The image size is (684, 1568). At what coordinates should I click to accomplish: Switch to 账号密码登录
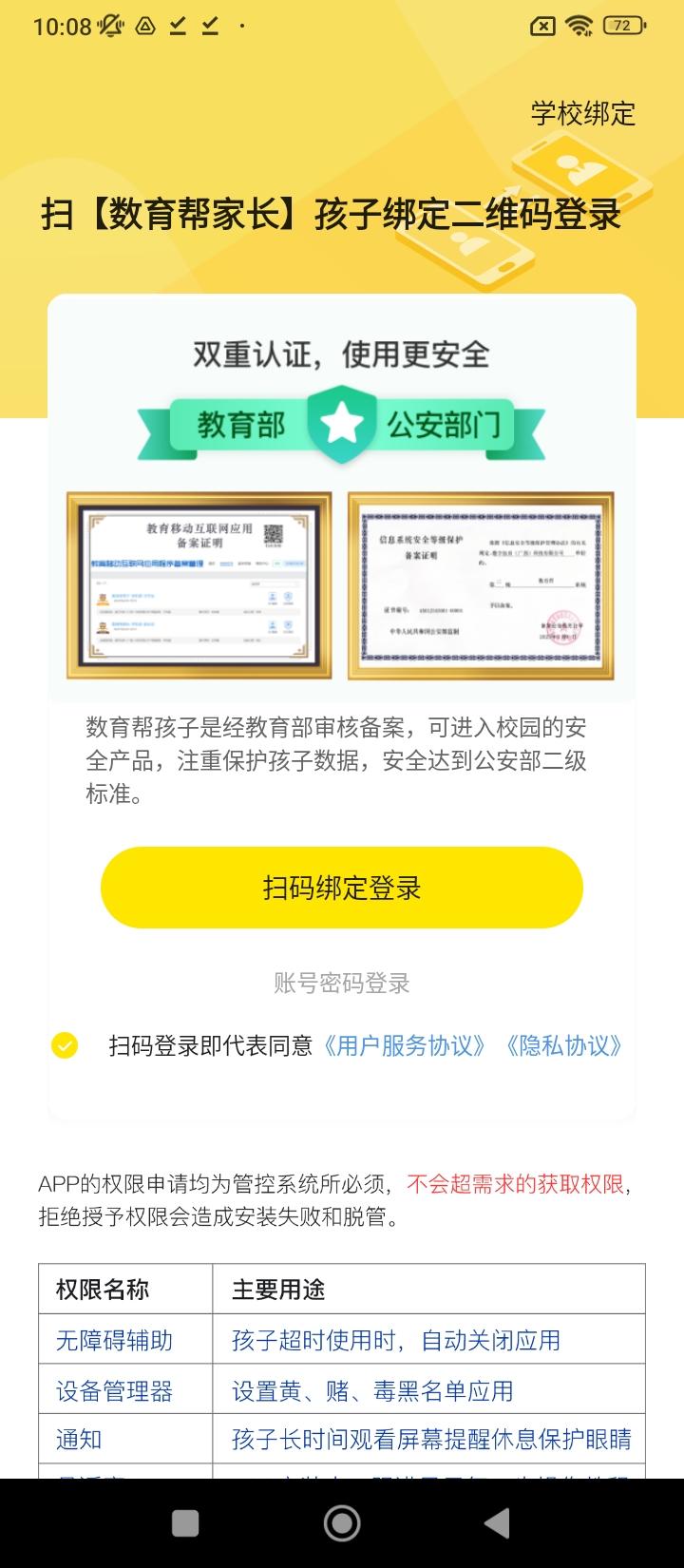point(341,985)
